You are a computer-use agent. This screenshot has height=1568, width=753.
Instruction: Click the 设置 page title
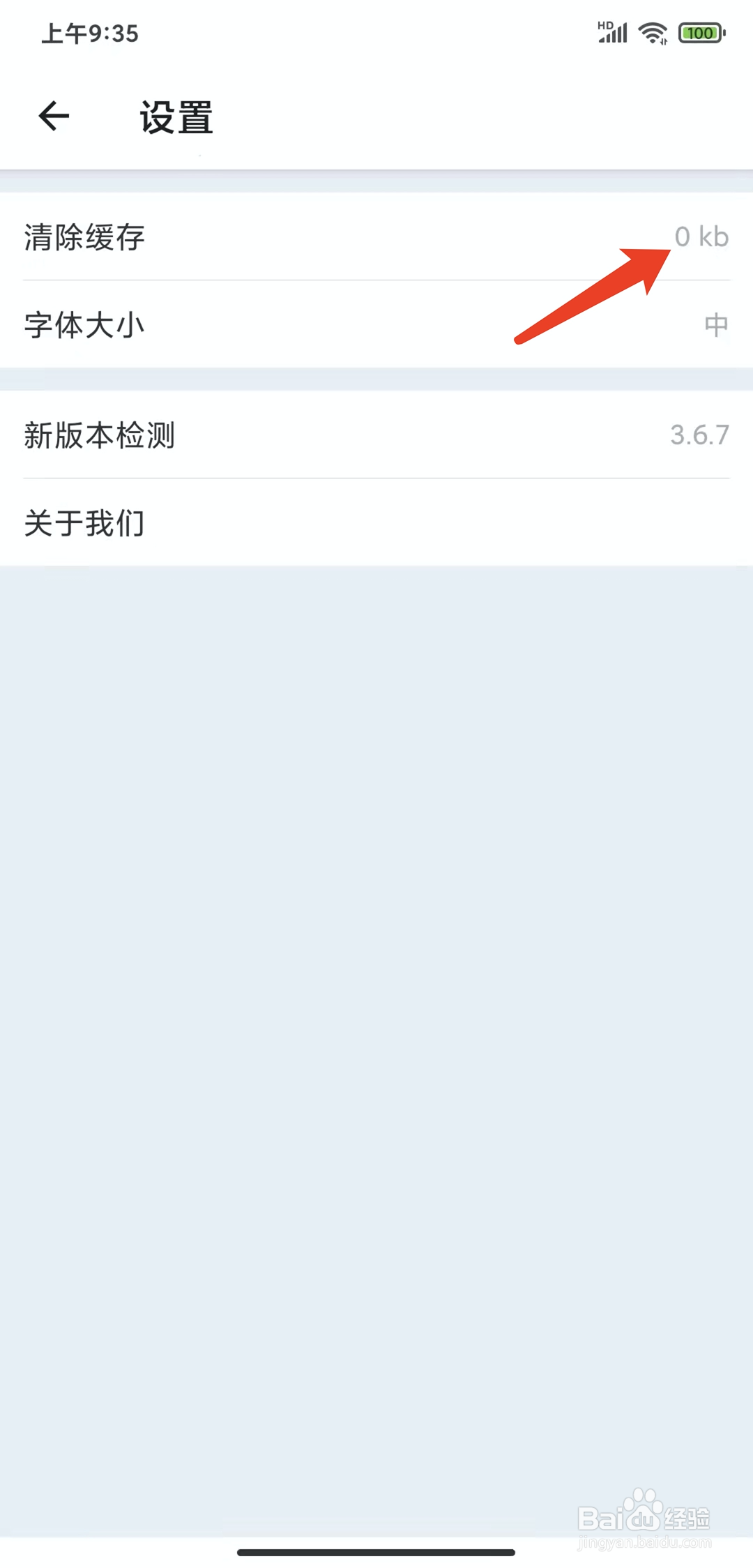175,117
